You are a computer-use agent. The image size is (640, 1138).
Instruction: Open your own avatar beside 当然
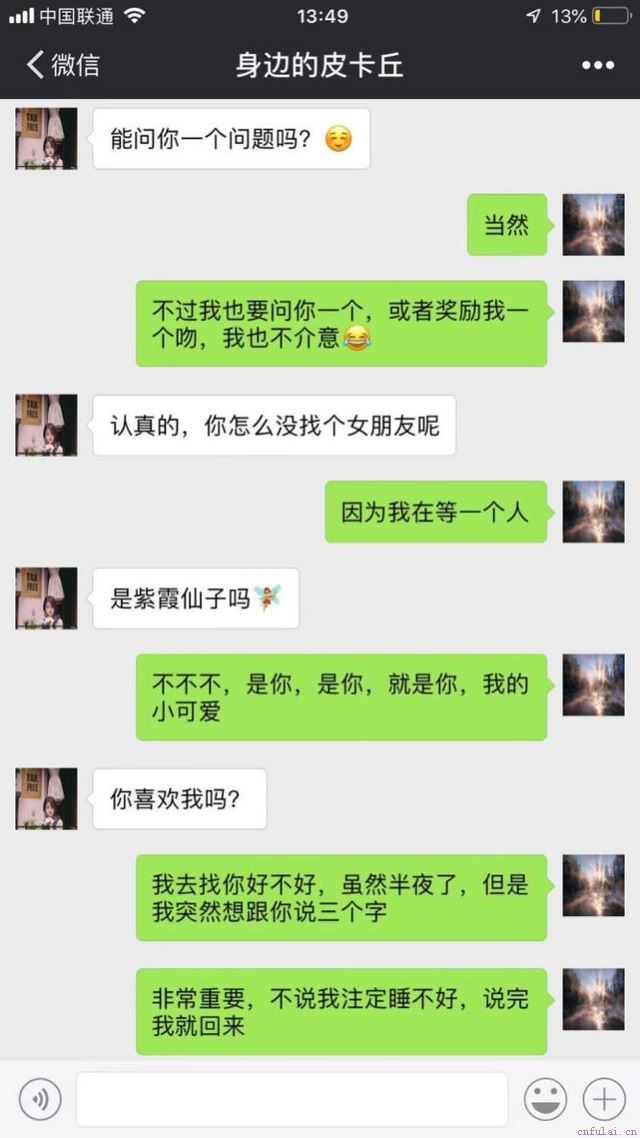coord(593,225)
